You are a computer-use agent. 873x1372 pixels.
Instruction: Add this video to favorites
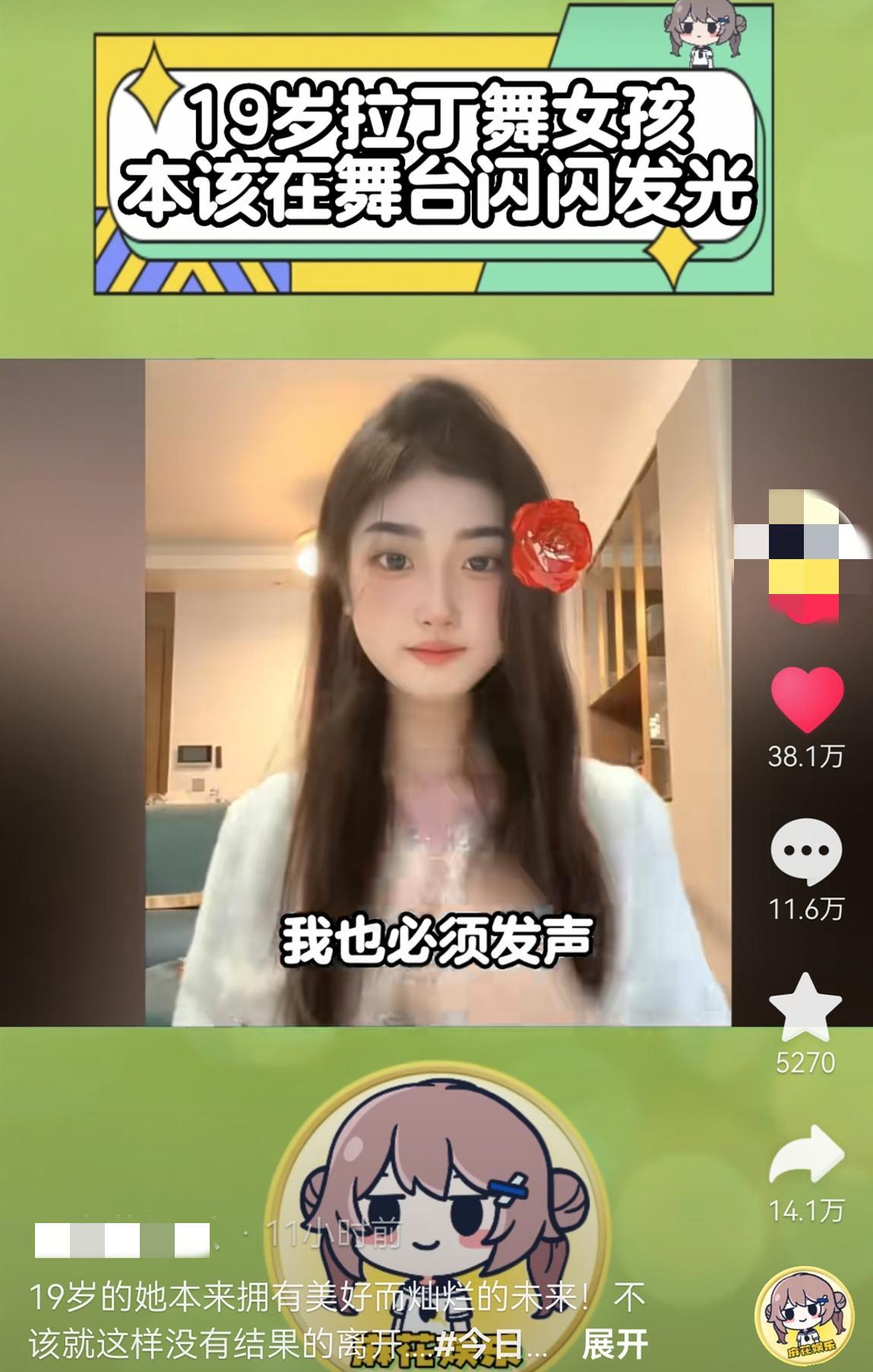click(x=805, y=1007)
